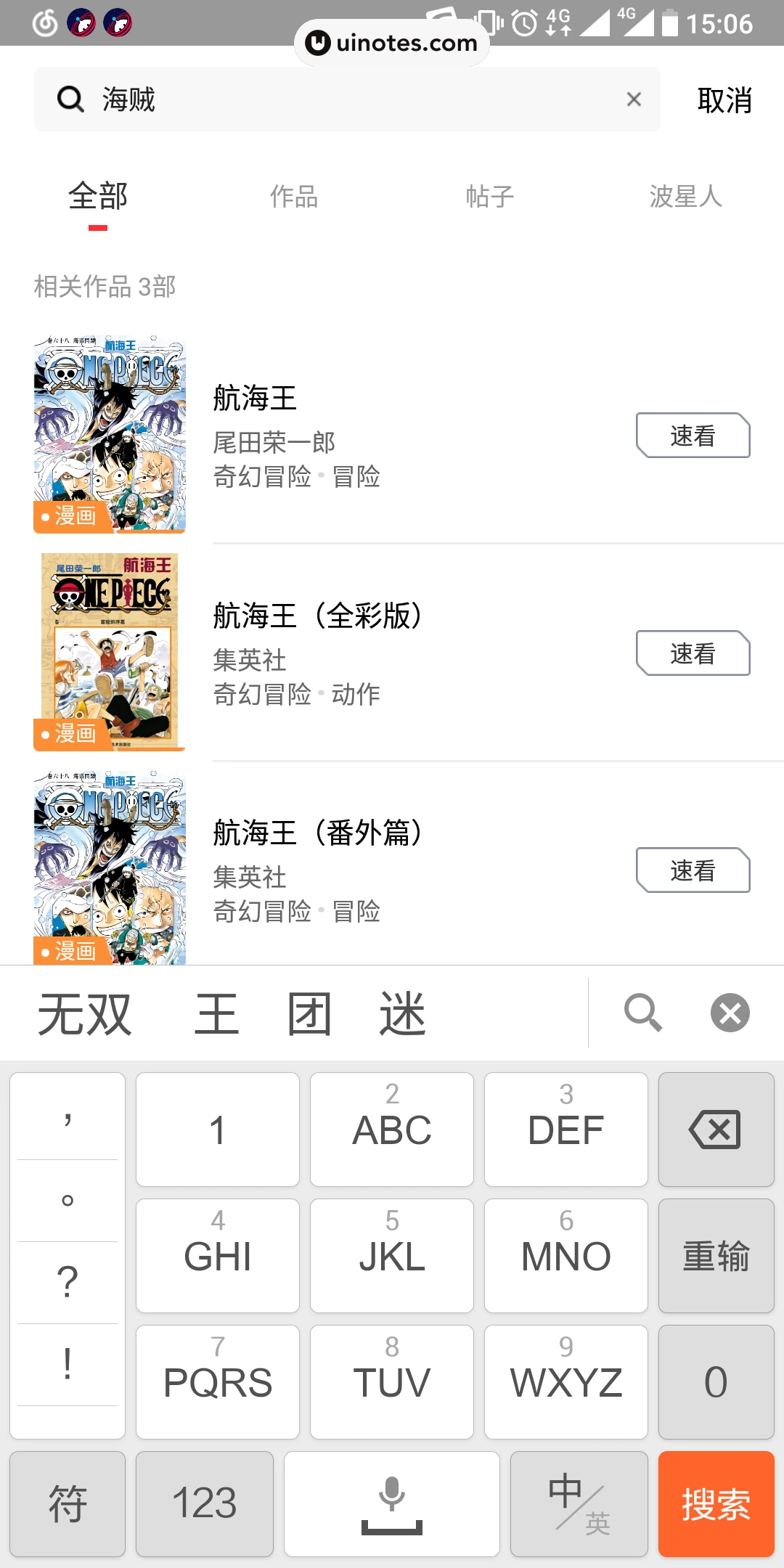This screenshot has height=1568, width=784.
Task: Tap the orange 搜索 key on the keyboard
Action: click(x=716, y=1504)
